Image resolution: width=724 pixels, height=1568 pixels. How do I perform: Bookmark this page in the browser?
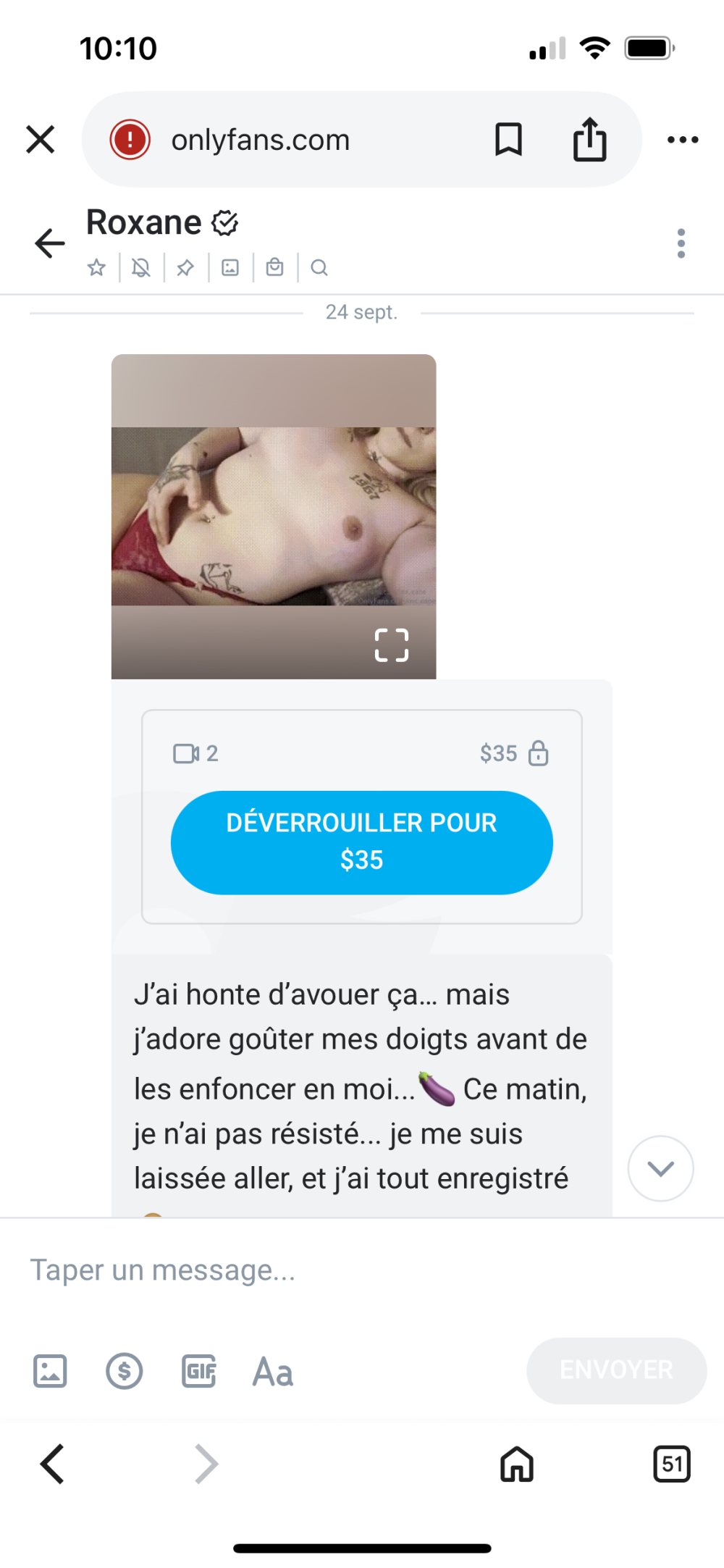coord(508,139)
